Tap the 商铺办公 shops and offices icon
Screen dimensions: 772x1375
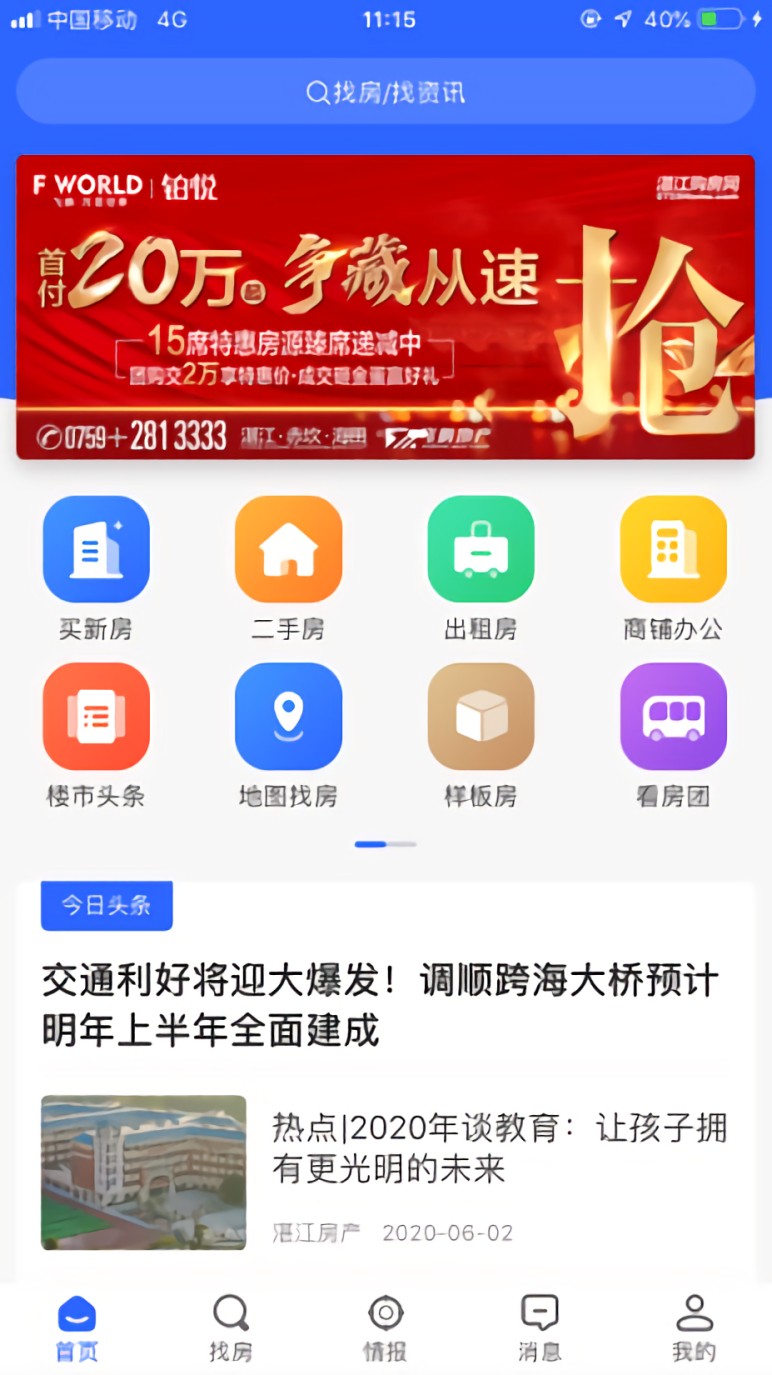point(673,548)
